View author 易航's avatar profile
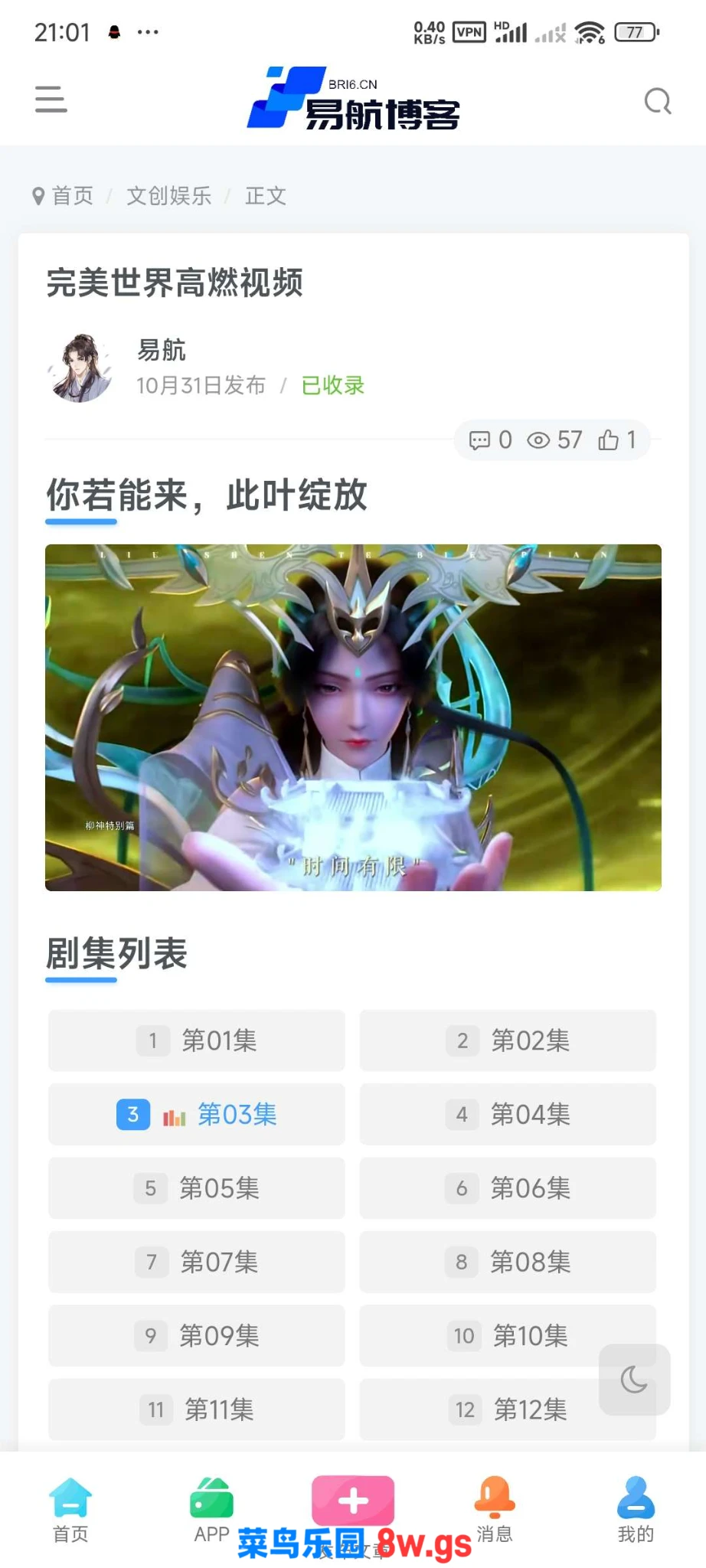 pyautogui.click(x=80, y=368)
